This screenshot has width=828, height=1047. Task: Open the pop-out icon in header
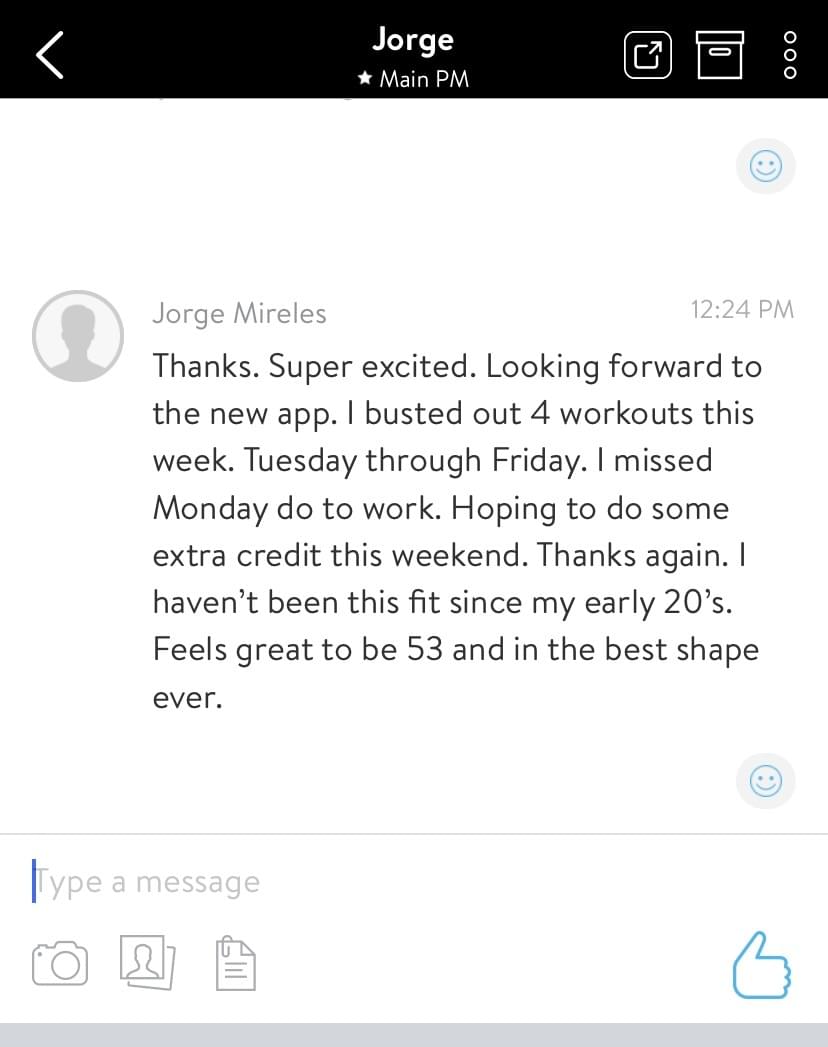647,54
